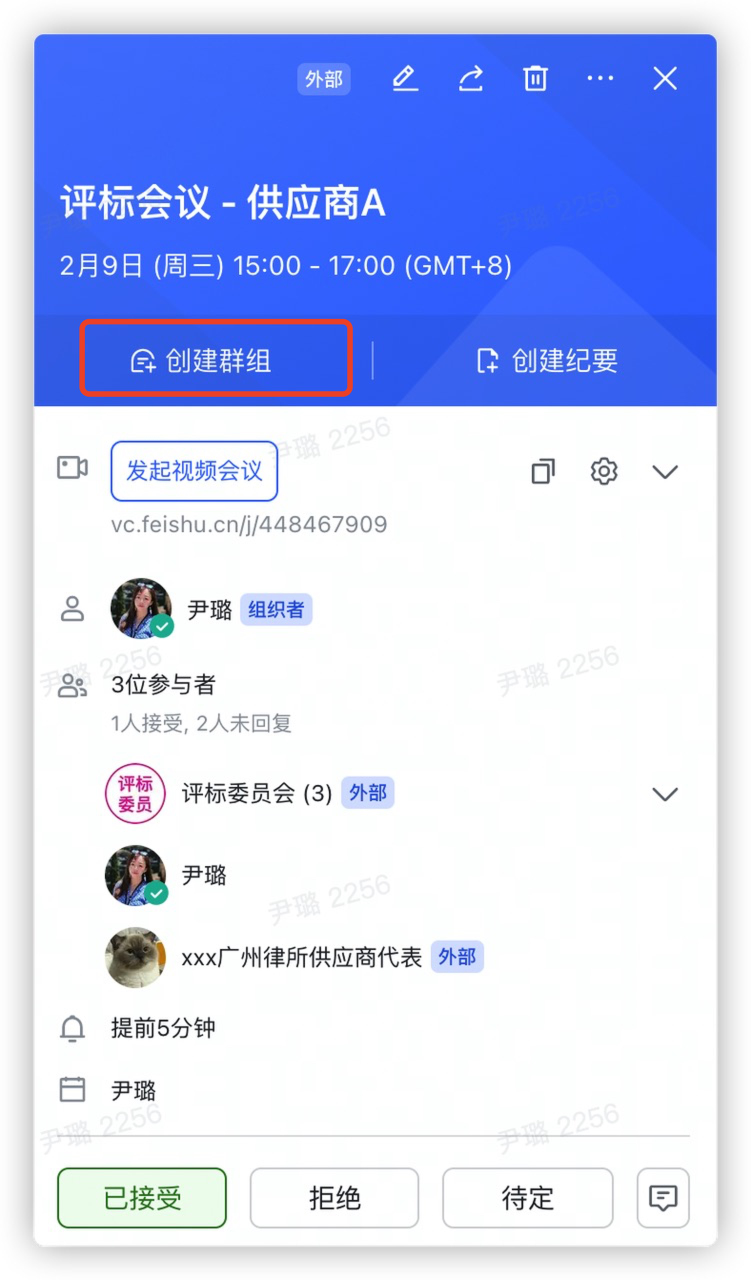This screenshot has width=751, height=1280.
Task: Start the video meeting via 发起视频会议
Action: [x=194, y=471]
